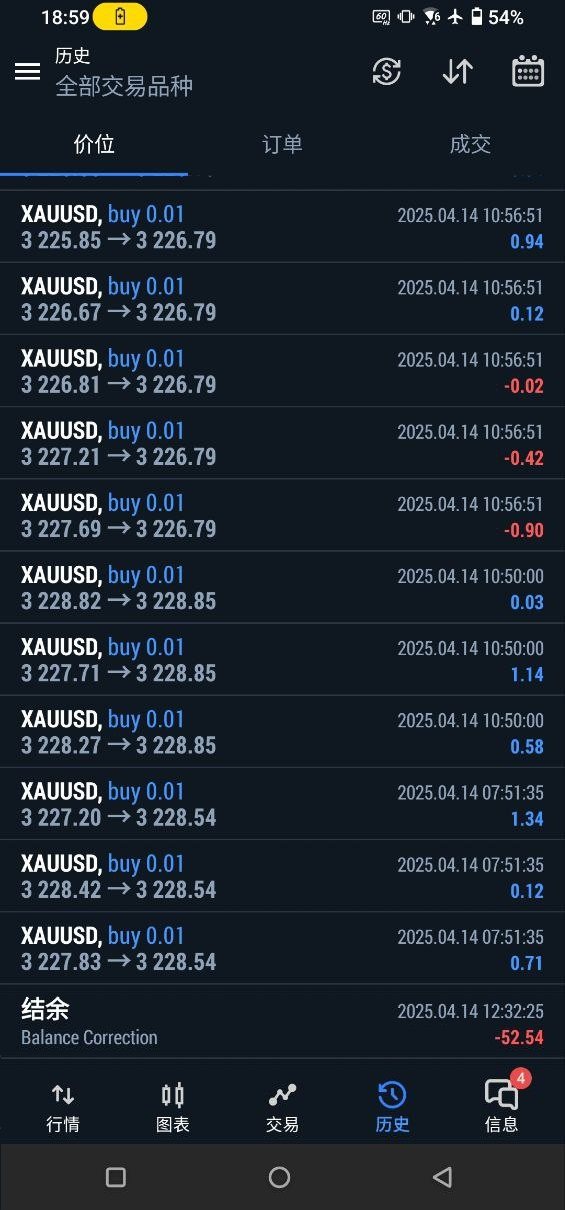Open the XAUUSD trade with profit 0.03

point(282,588)
